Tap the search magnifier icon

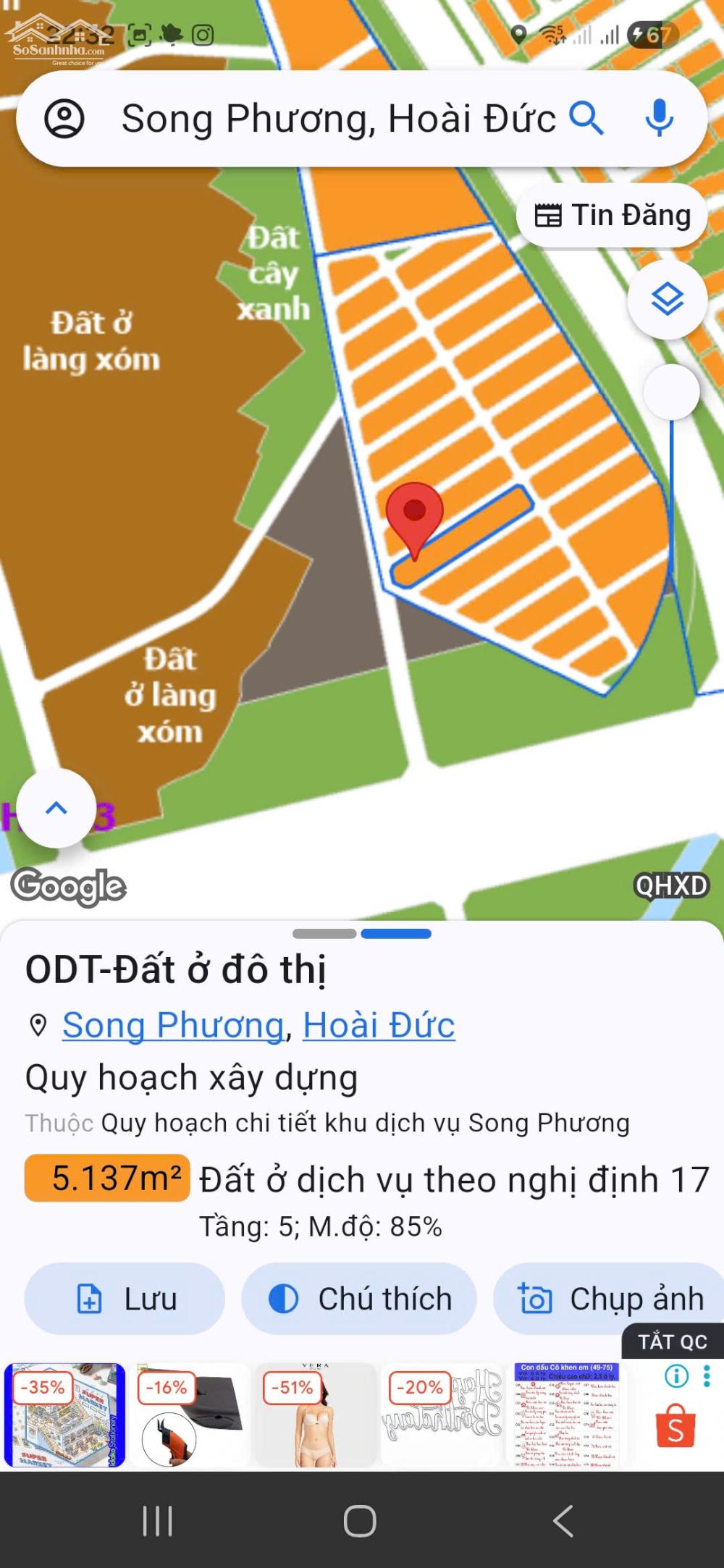click(x=588, y=119)
